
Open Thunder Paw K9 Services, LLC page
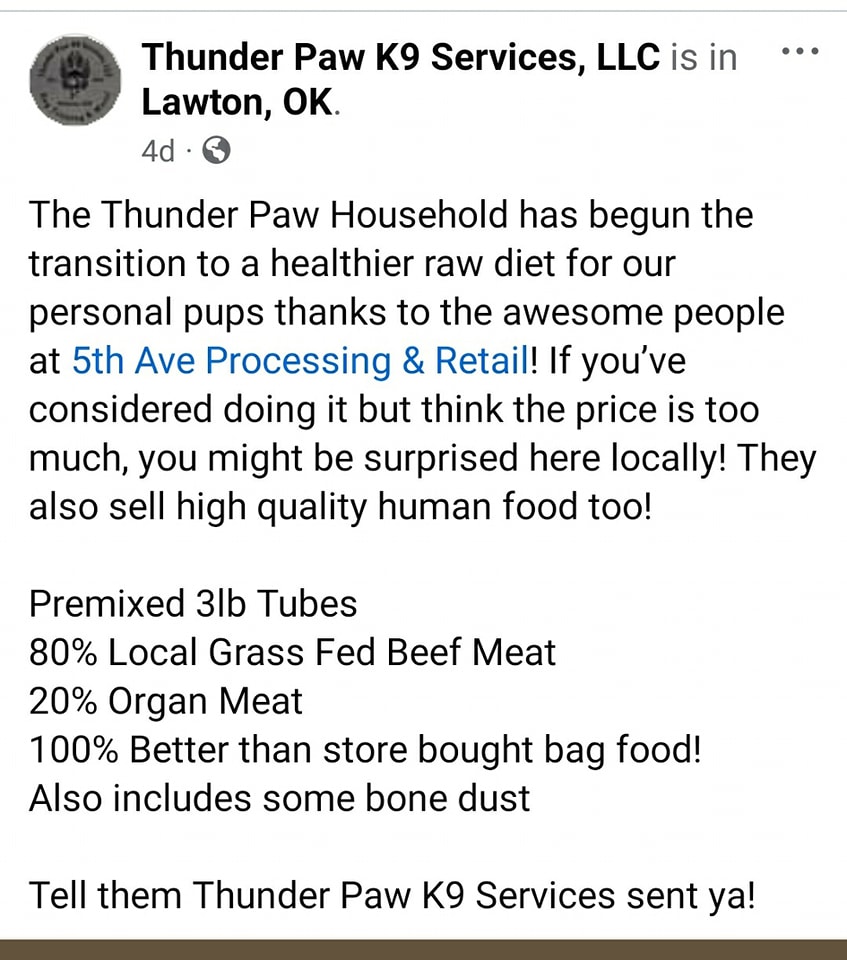point(400,57)
